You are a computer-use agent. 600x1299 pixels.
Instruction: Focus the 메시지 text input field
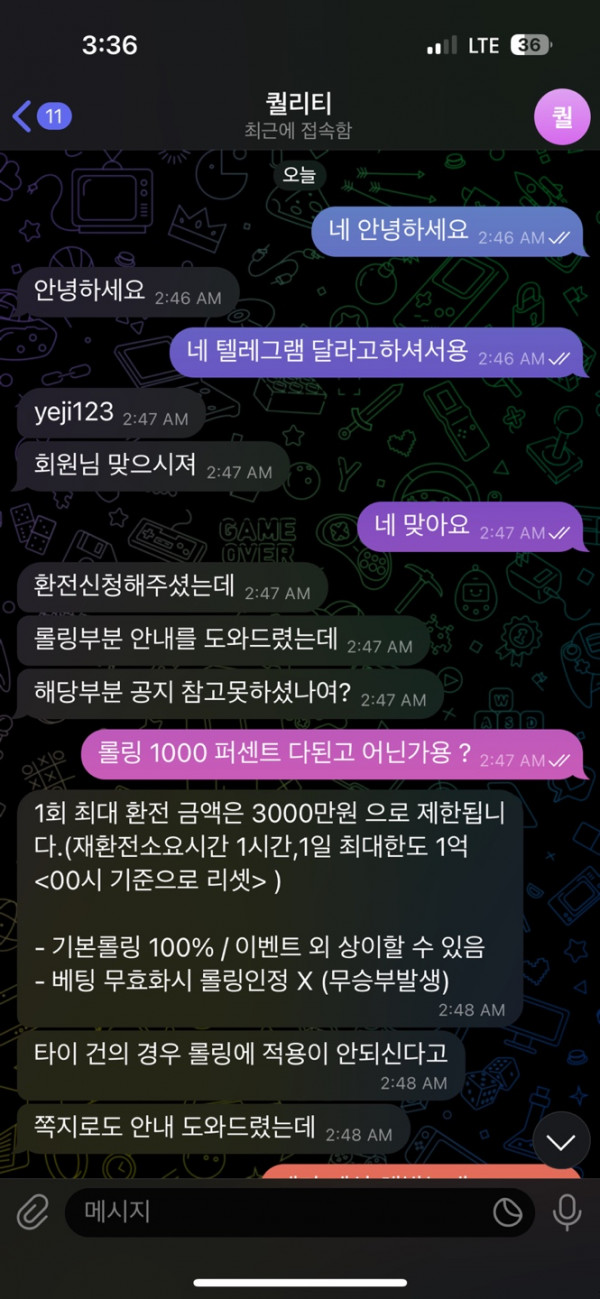point(280,1213)
